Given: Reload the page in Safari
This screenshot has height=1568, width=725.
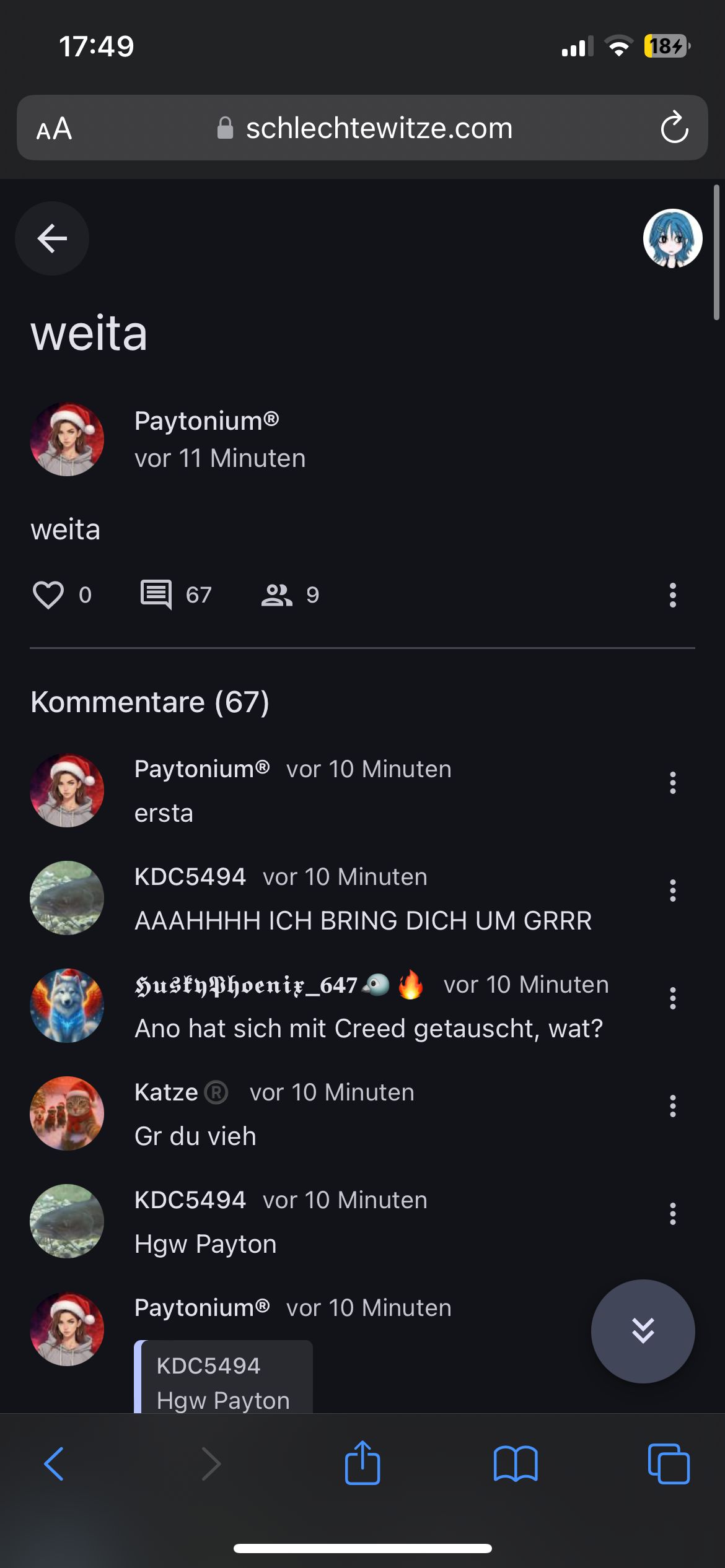Looking at the screenshot, I should coord(674,128).
